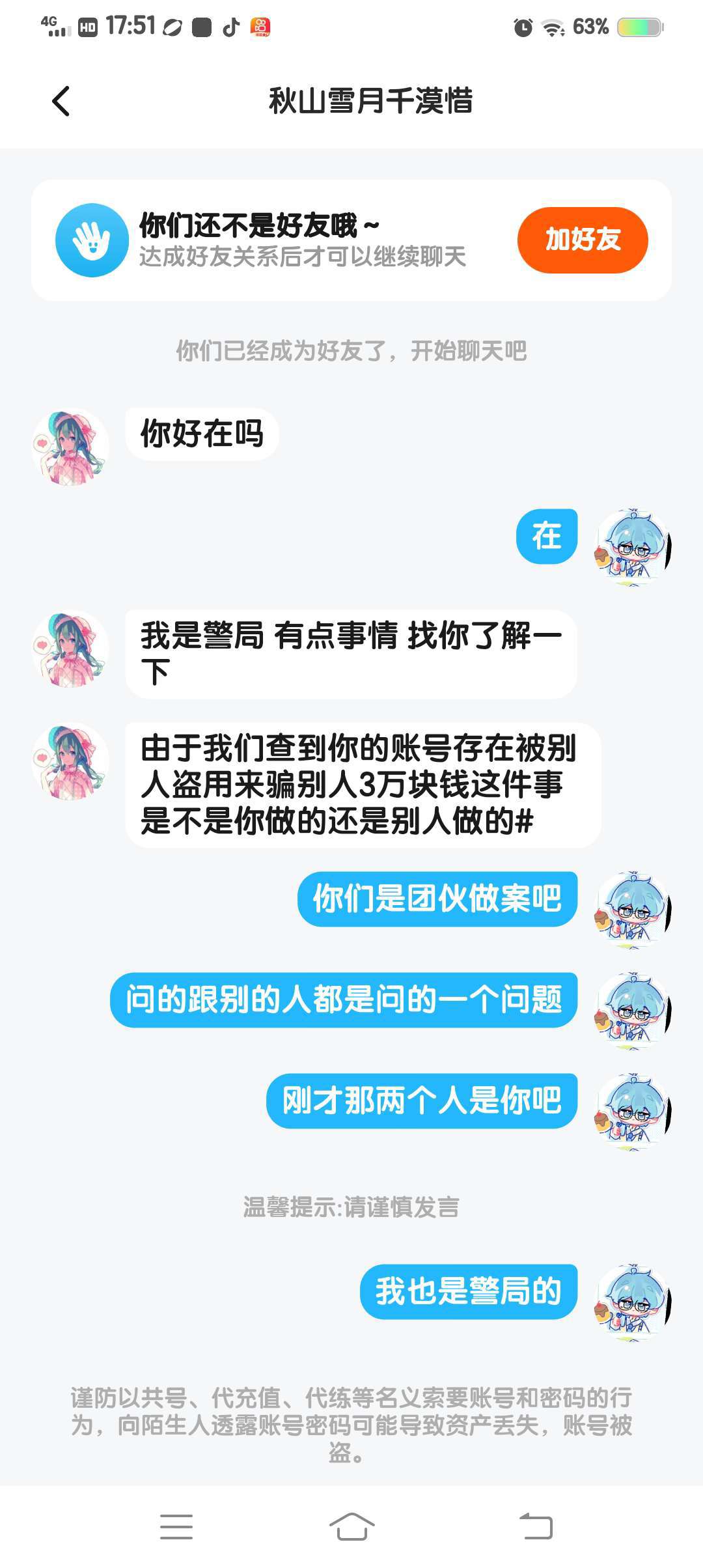The height and width of the screenshot is (1568, 703).
Task: Open my avatar beside the 在 message
Action: pyautogui.click(x=632, y=548)
